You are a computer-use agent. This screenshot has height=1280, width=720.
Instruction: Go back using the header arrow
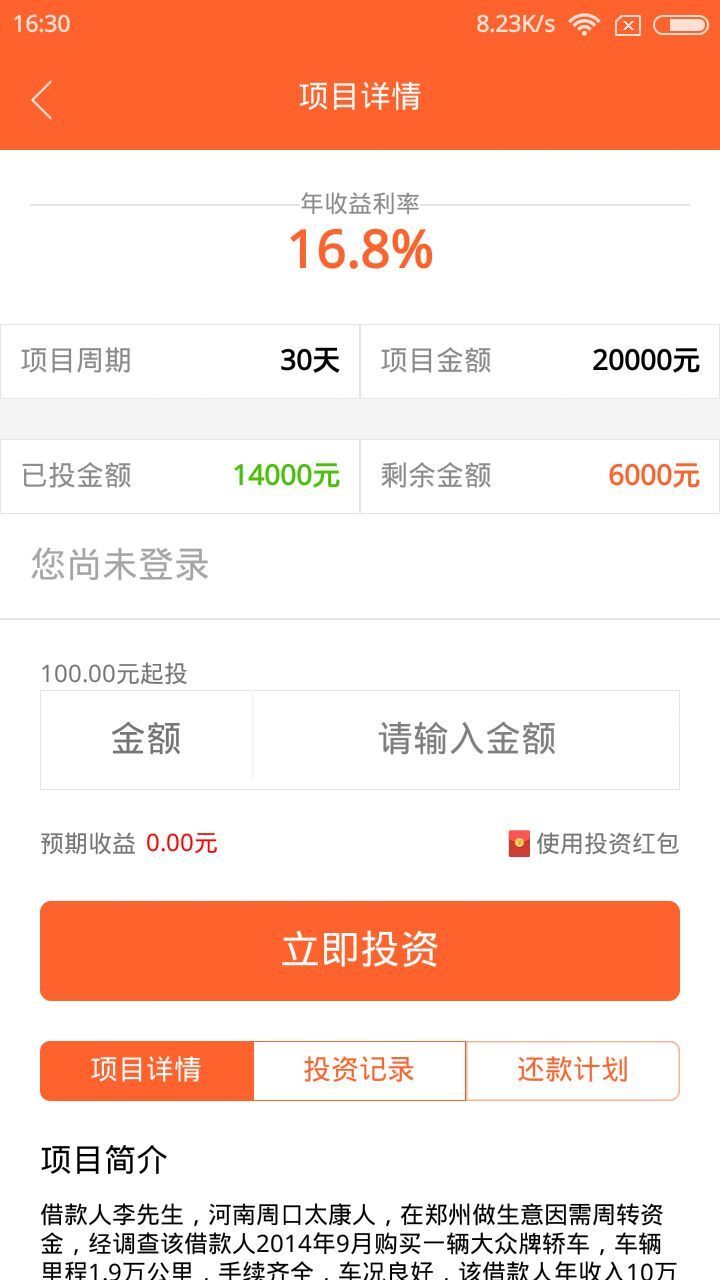click(42, 100)
